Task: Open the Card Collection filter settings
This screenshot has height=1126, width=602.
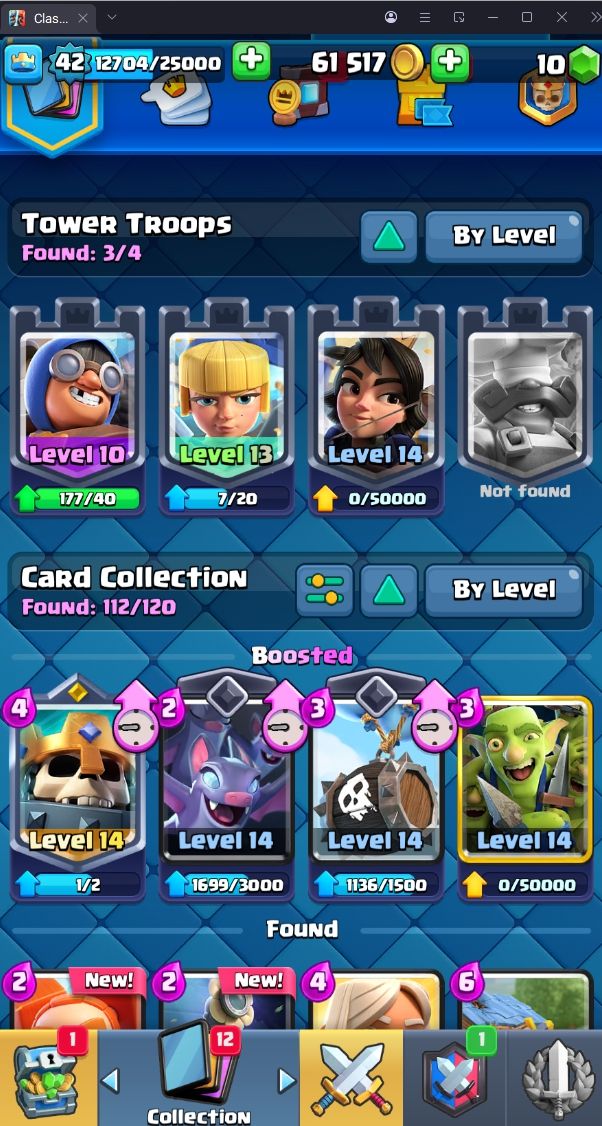Action: (x=325, y=590)
